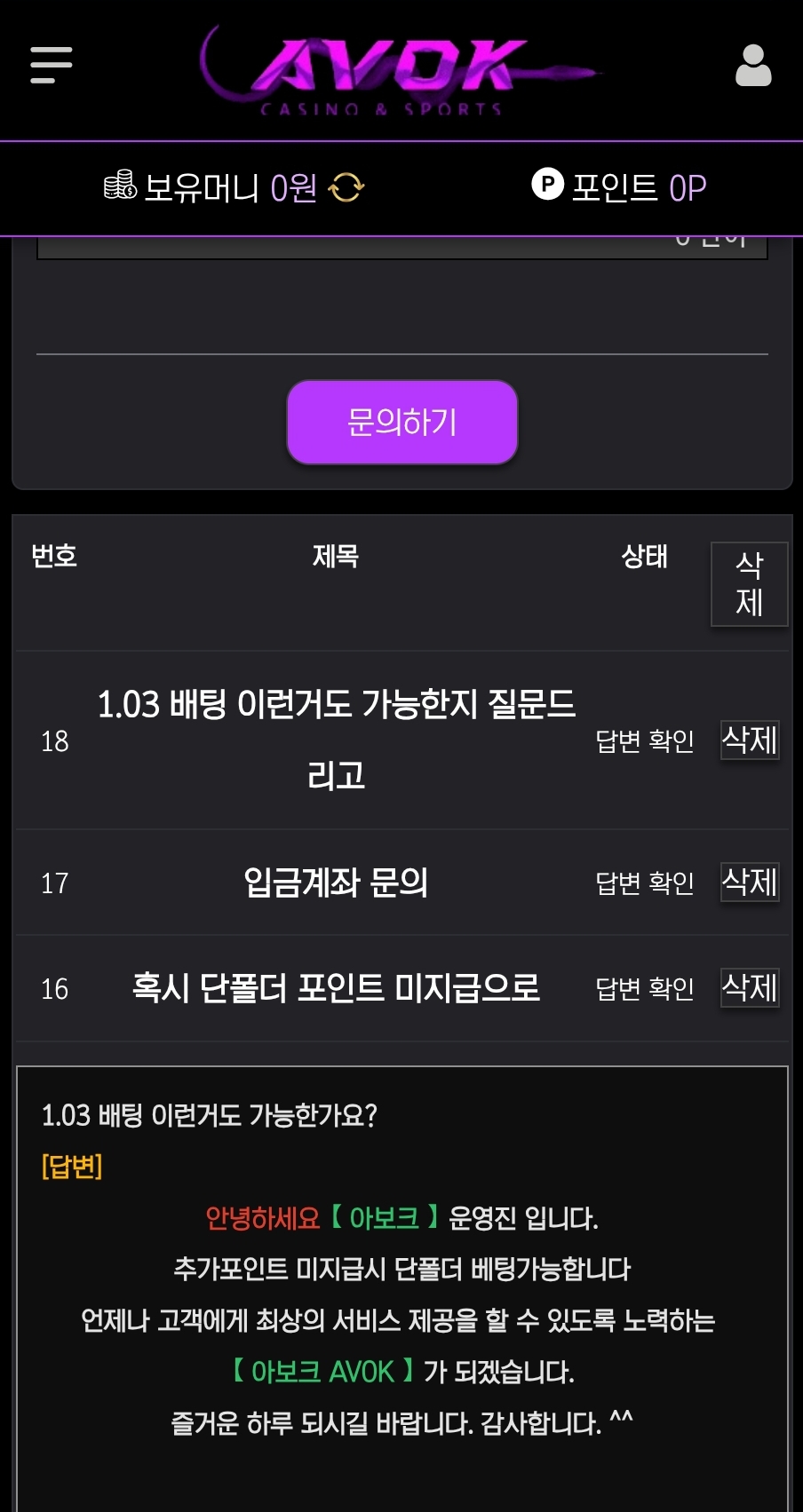
Task: Open inquiry 16 about 단폴더 포인트
Action: (x=336, y=987)
